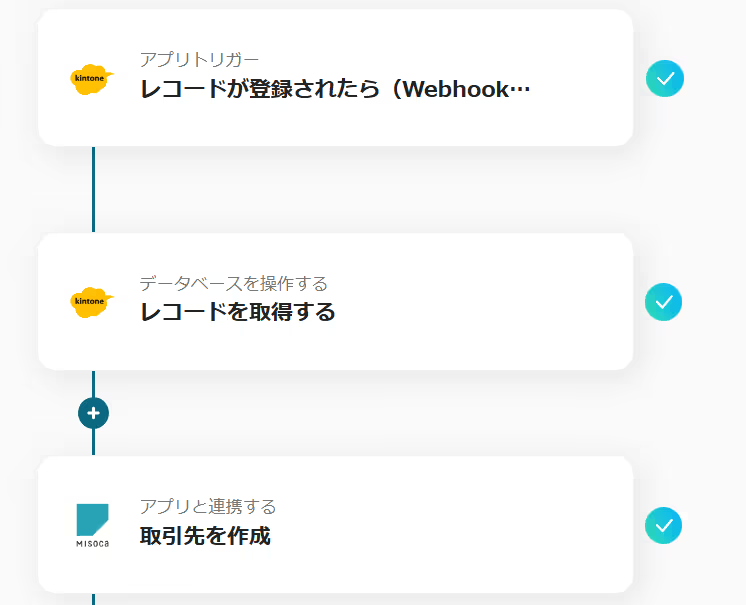Open the レコードを取得する step card
Screen dimensions: 746x605
pyautogui.click(x=335, y=301)
